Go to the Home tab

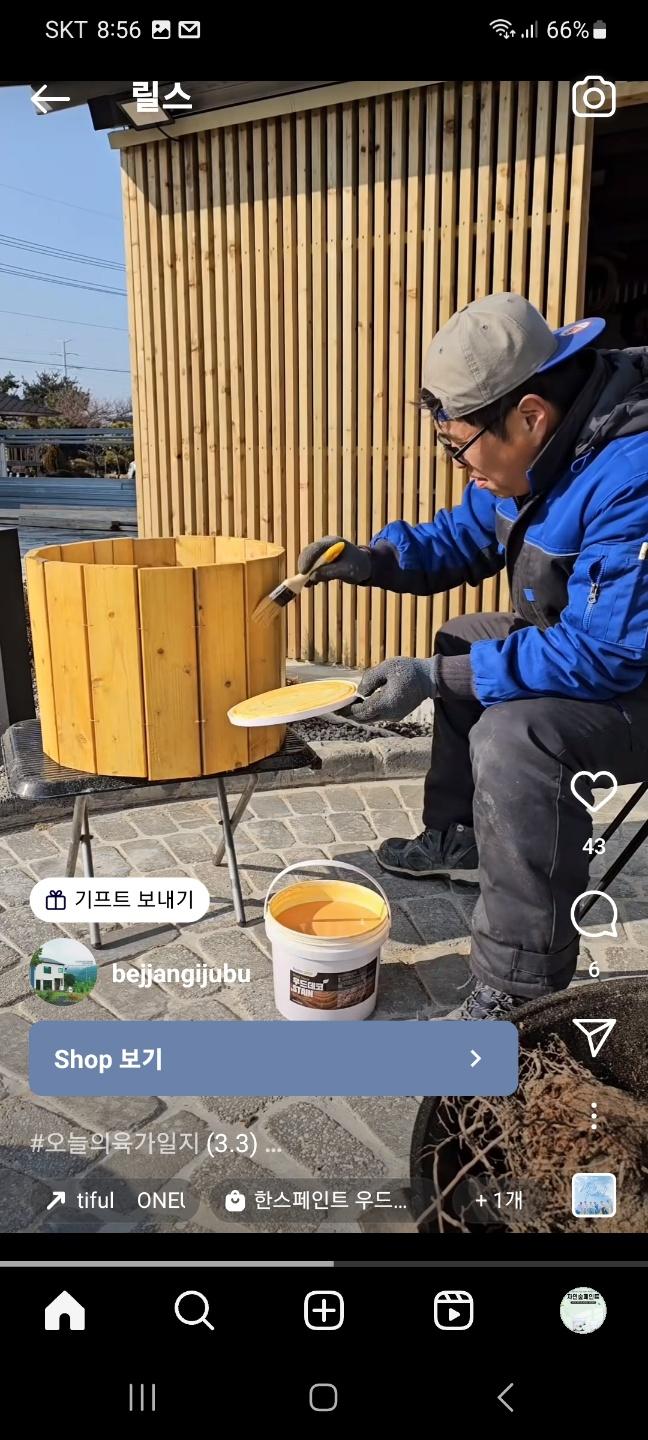pos(65,1310)
